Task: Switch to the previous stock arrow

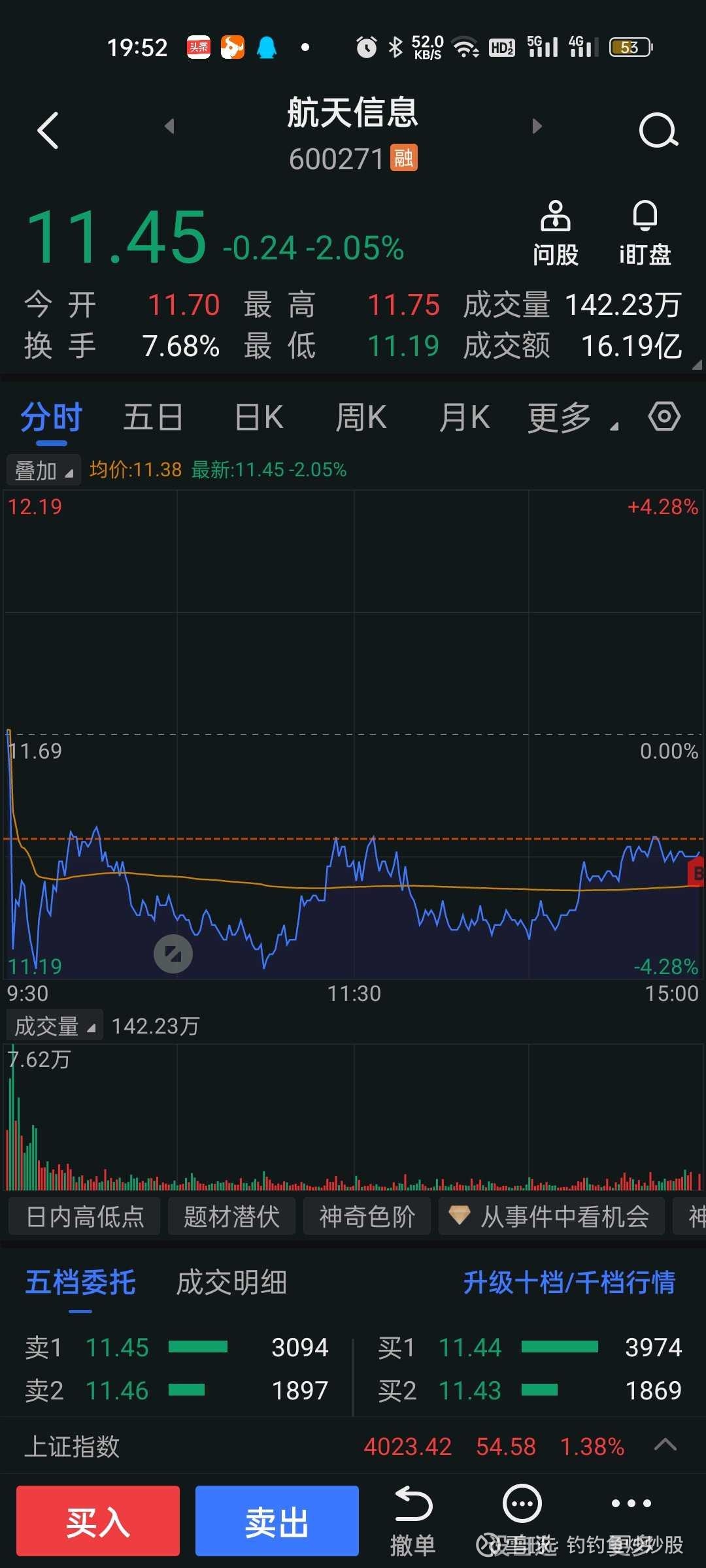Action: 170,126
